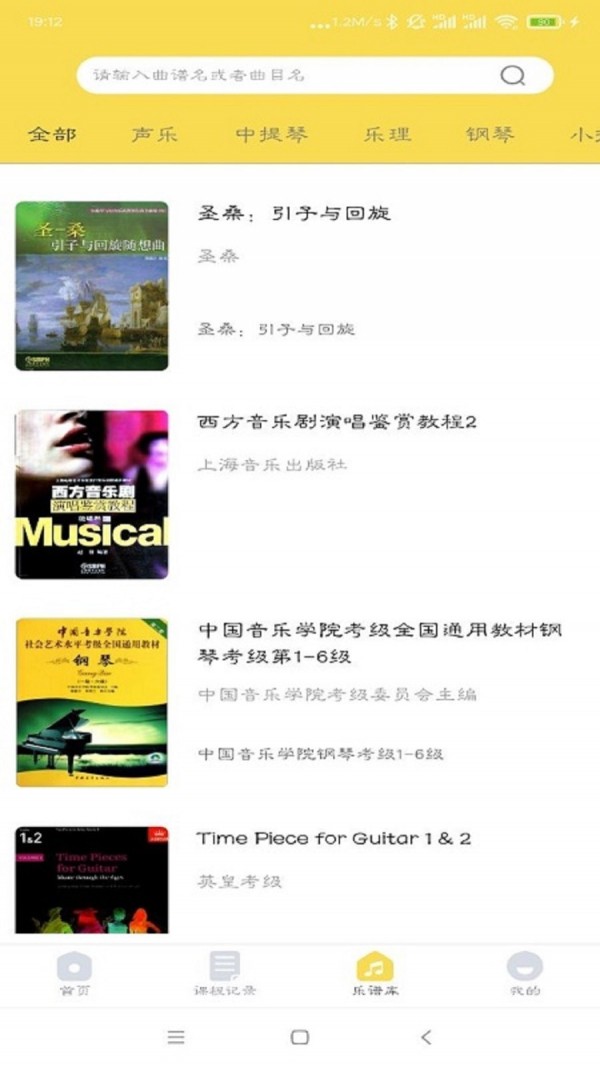Tap the magnifier search icon
Viewport: 600px width, 1067px height.
tap(512, 76)
